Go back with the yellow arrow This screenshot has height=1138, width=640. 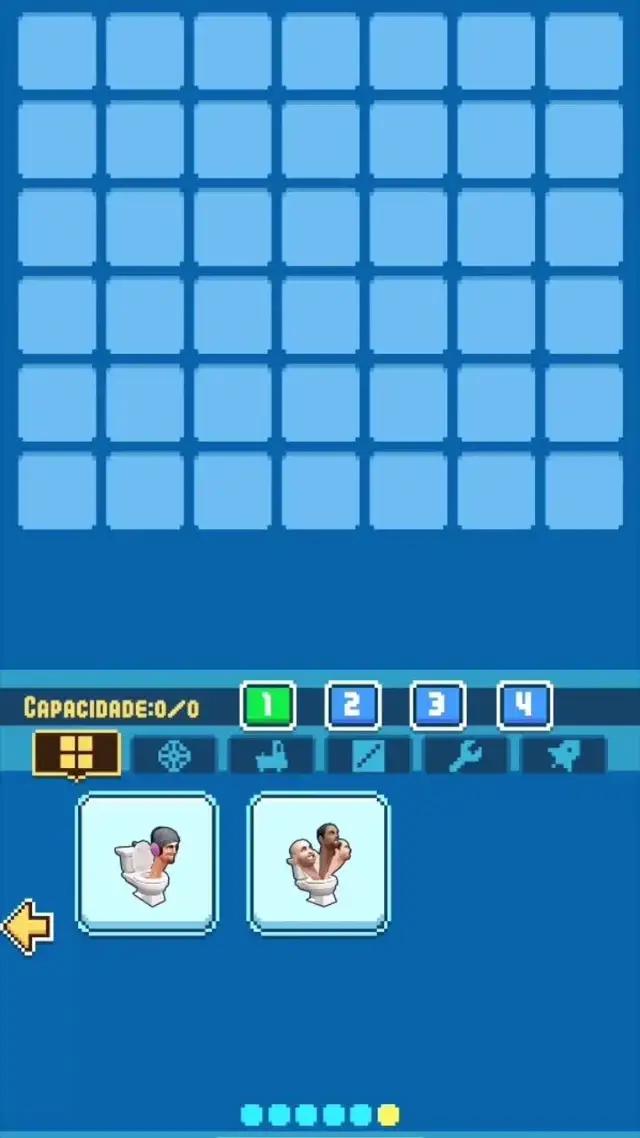click(28, 926)
